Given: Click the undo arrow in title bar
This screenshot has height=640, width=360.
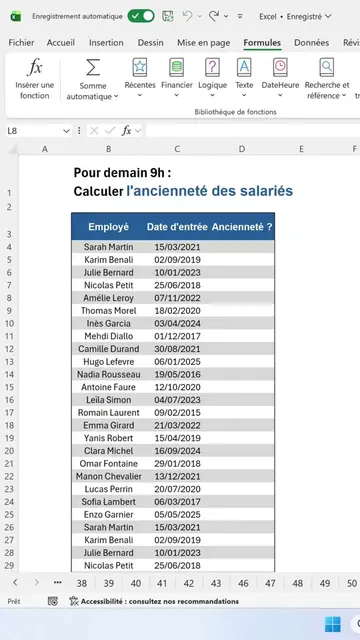Looking at the screenshot, I should [x=188, y=16].
